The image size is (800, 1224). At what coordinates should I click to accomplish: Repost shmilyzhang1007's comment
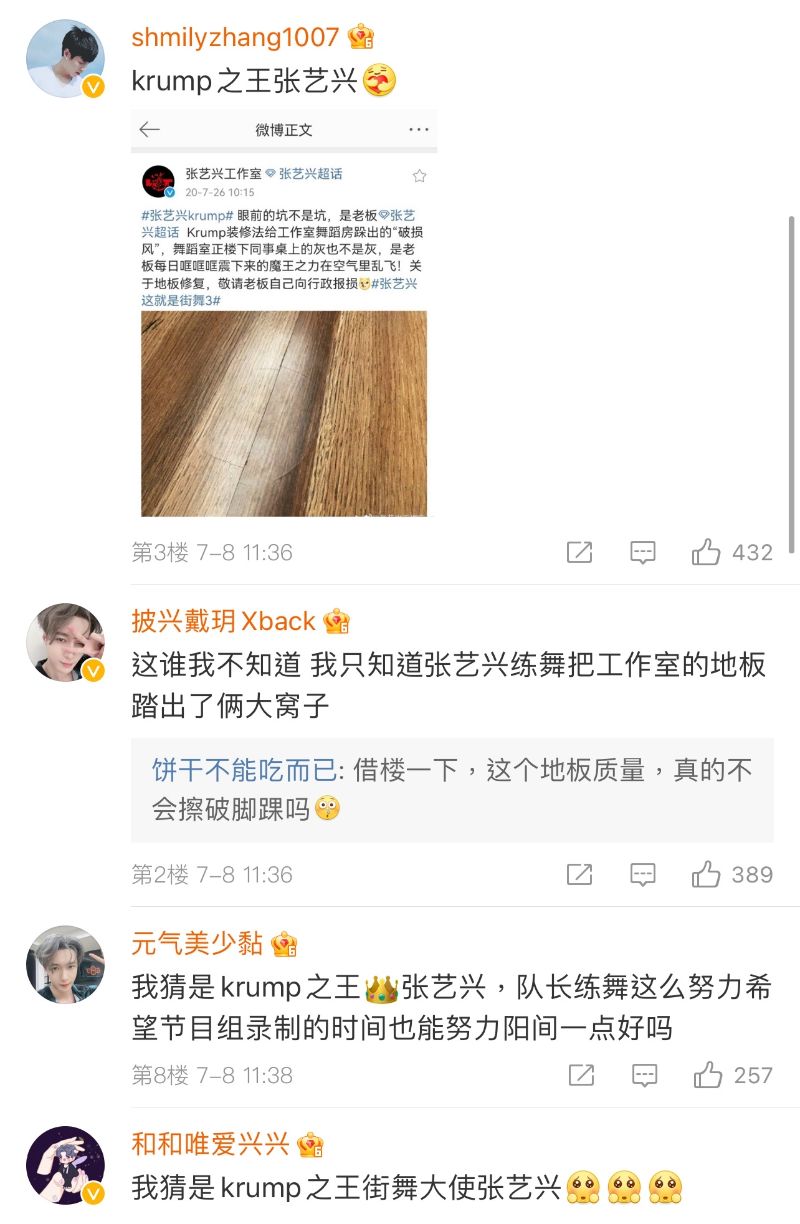coord(579,552)
